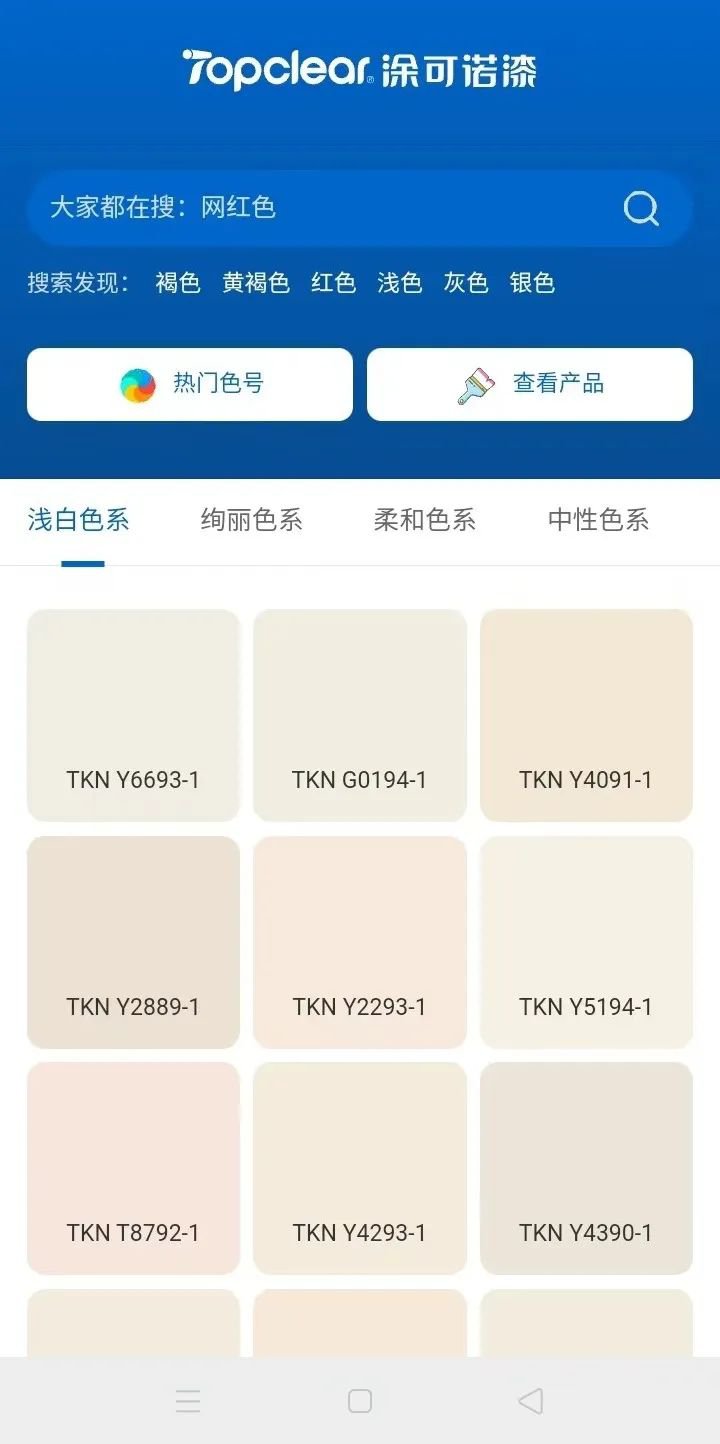The width and height of the screenshot is (720, 1444).
Task: Switch to the 绚丽色系 tab
Action: click(x=251, y=520)
